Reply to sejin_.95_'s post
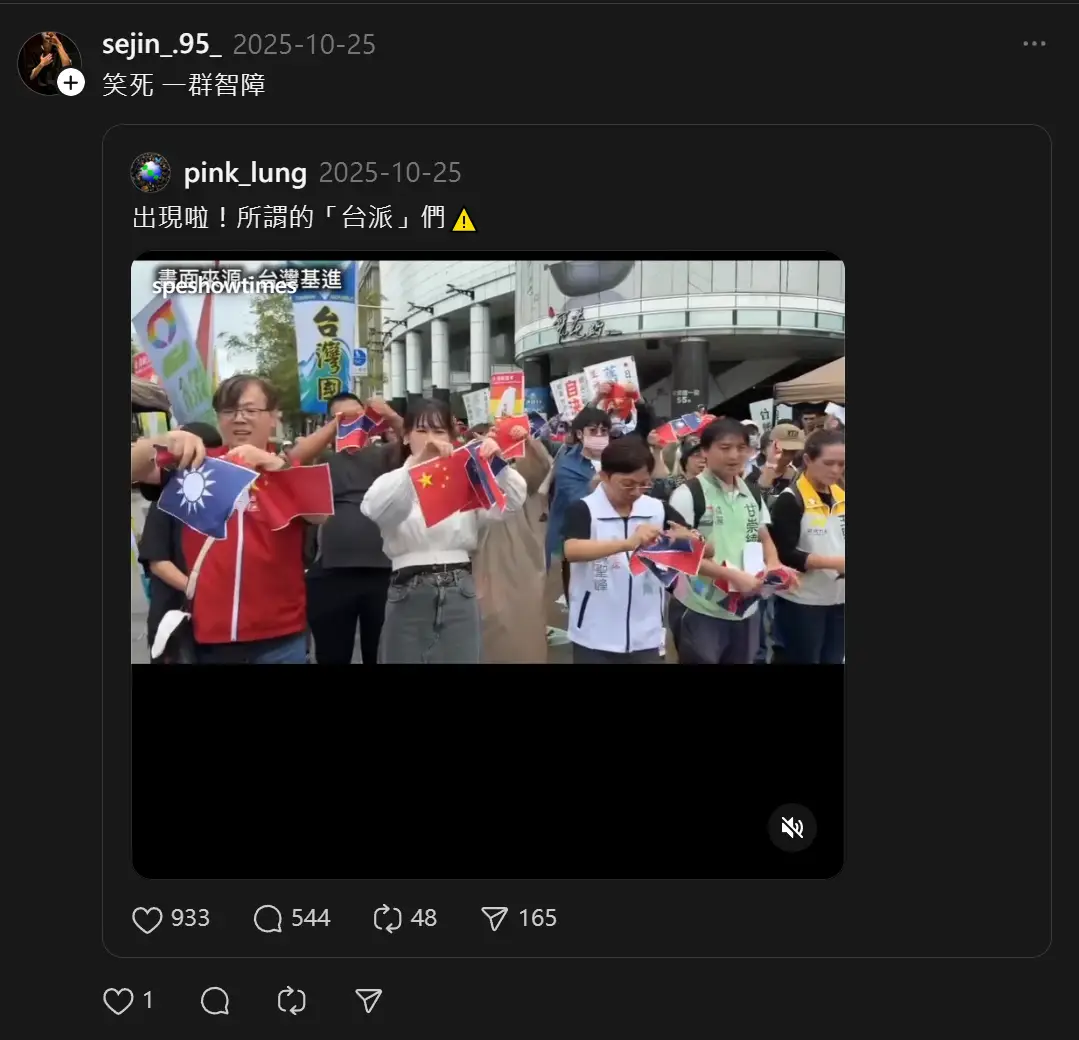 pyautogui.click(x=215, y=1001)
